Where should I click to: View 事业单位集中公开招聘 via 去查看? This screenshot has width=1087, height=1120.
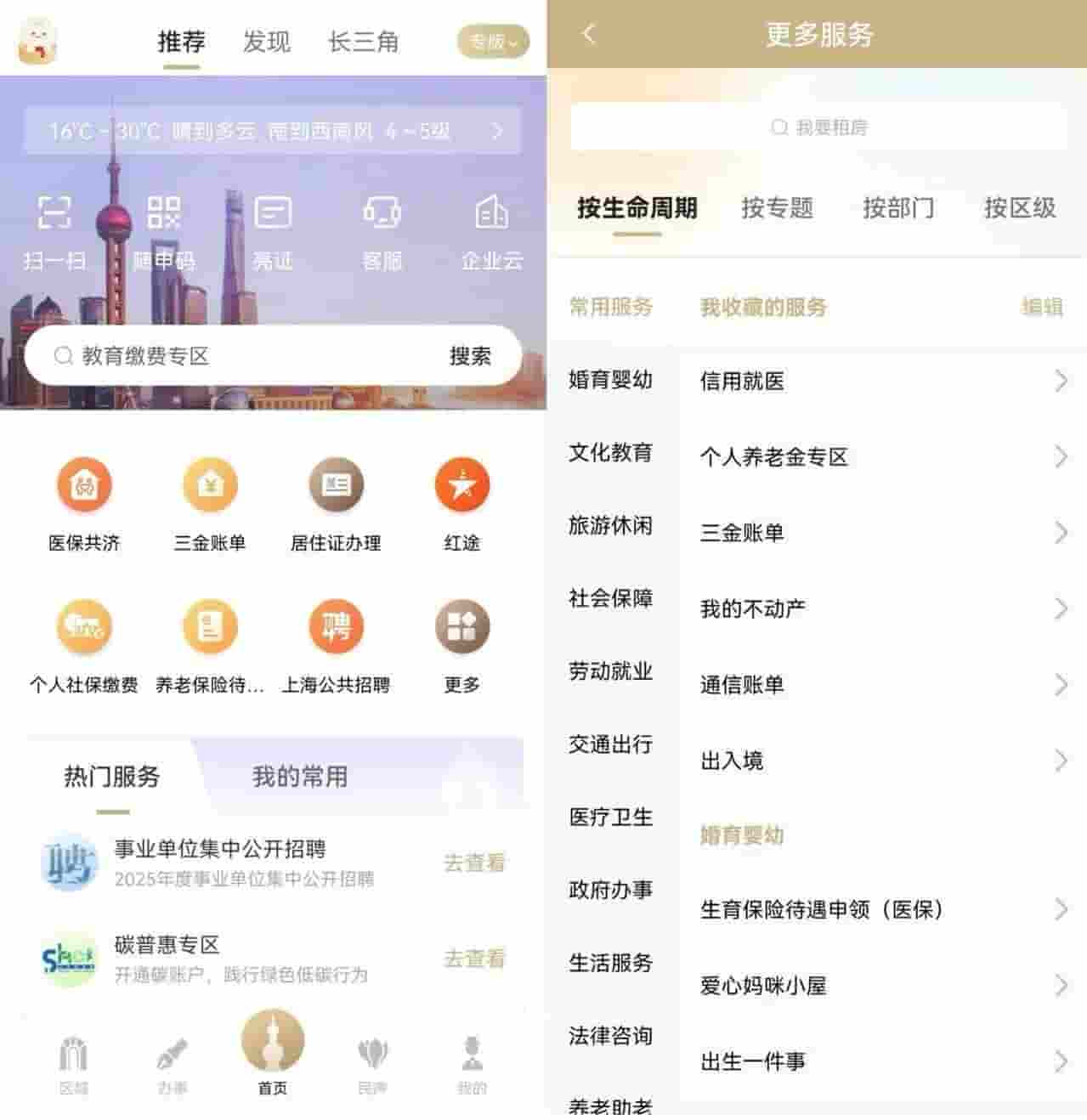click(x=474, y=863)
